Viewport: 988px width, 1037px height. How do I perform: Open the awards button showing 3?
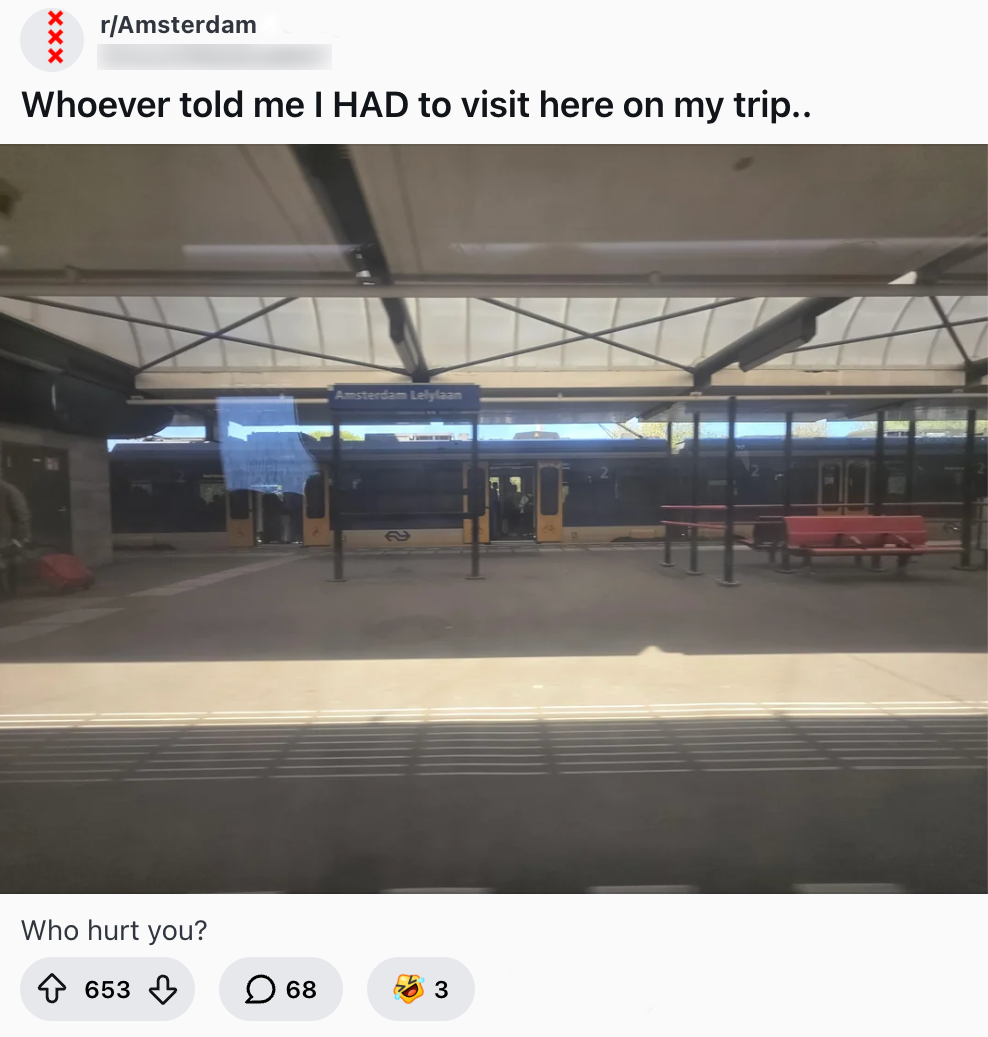(421, 989)
